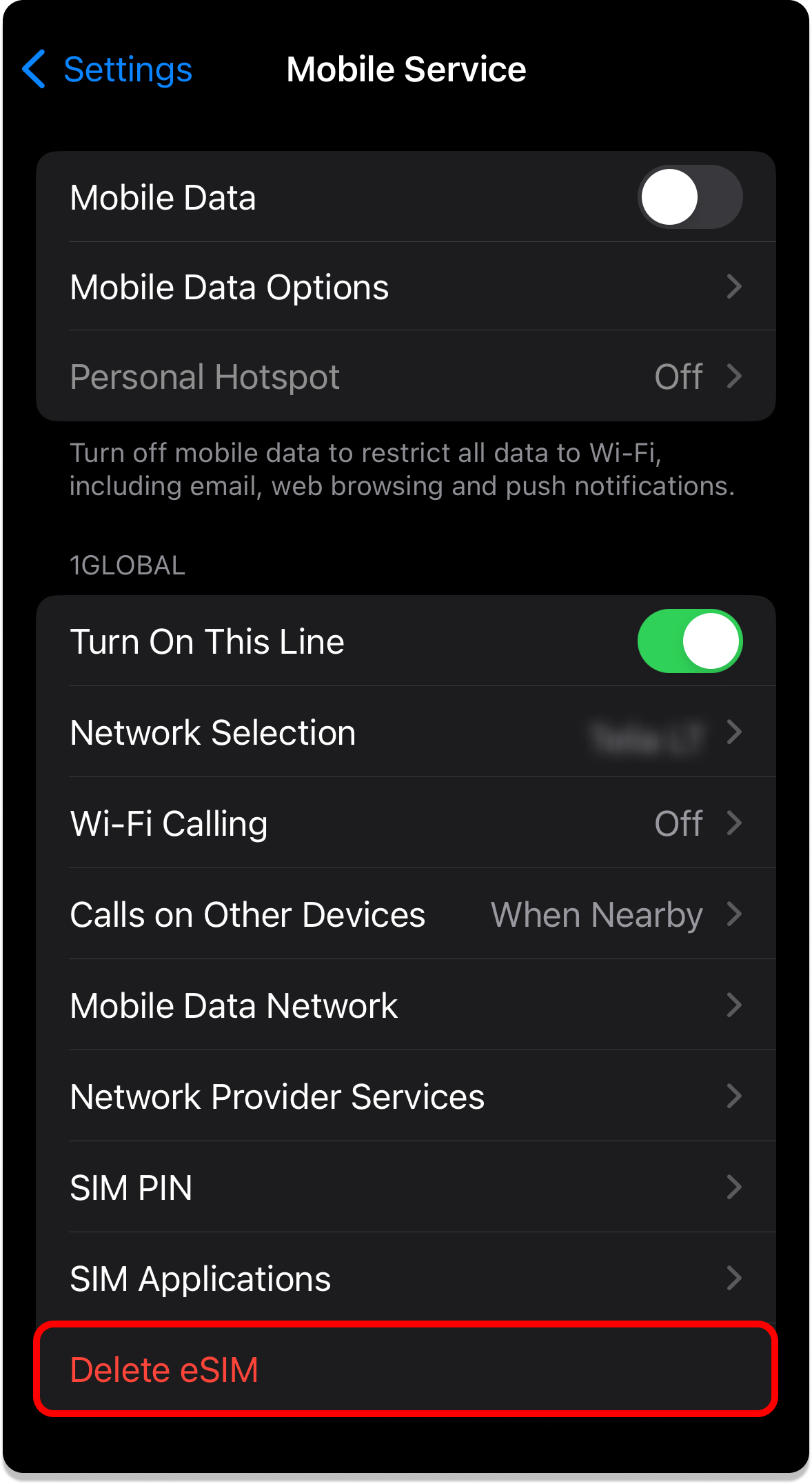Open SIM PIN settings
Screen dimensions: 812x1484
406,1187
